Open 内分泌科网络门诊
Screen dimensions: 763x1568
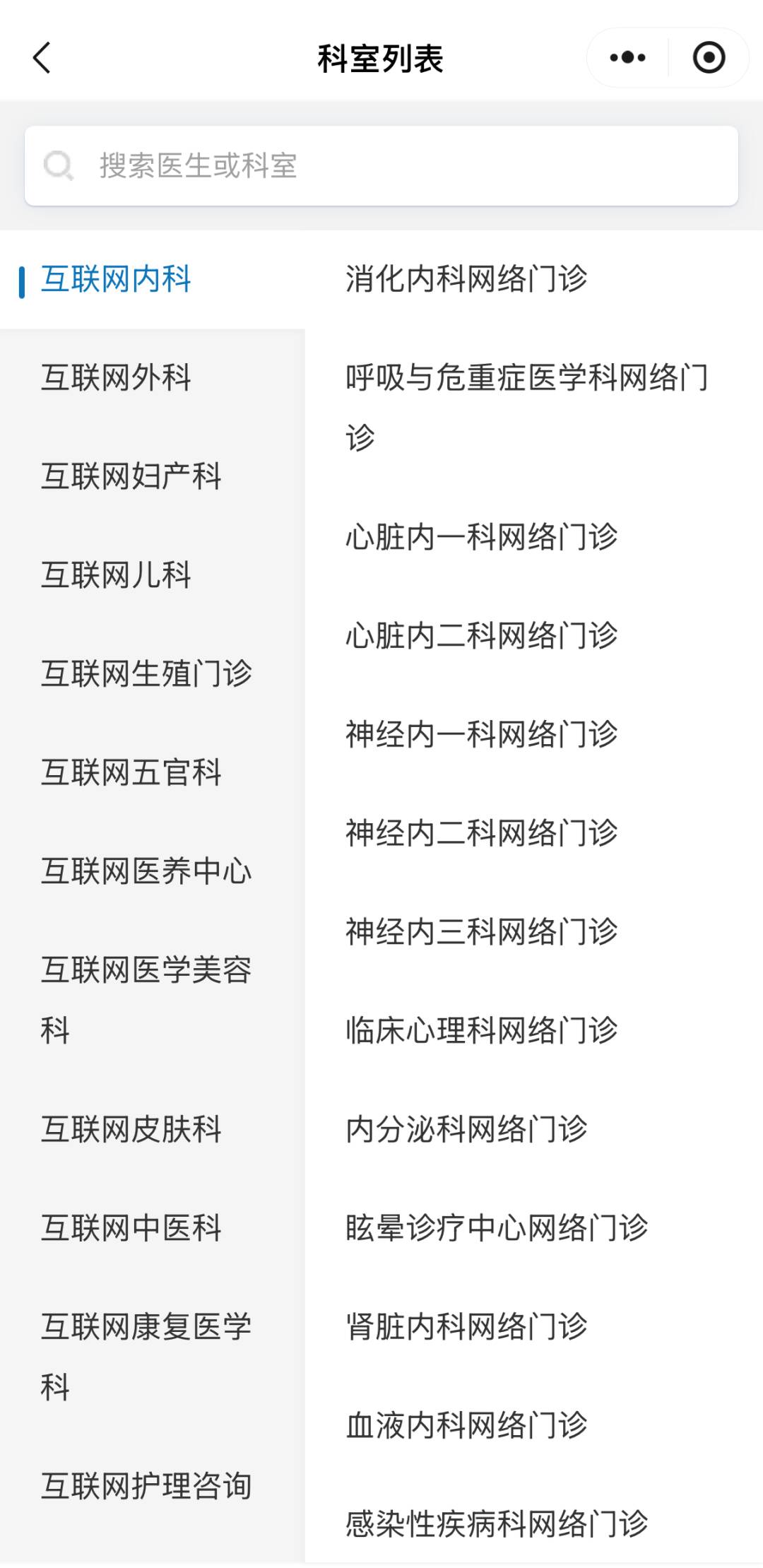coord(466,1129)
